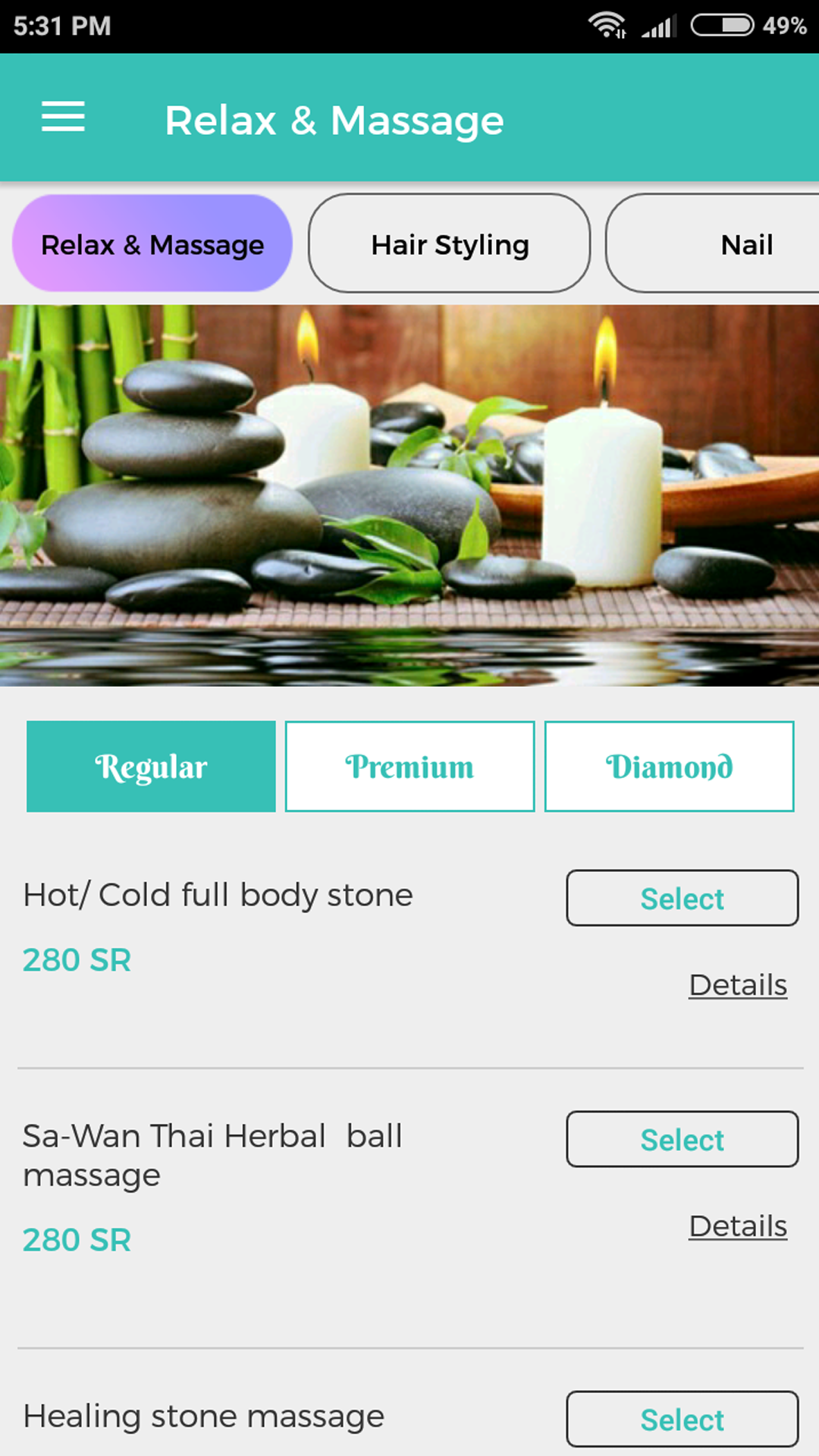View Details for Hot/Cold full body stone
Viewport: 819px width, 1456px height.
[737, 985]
